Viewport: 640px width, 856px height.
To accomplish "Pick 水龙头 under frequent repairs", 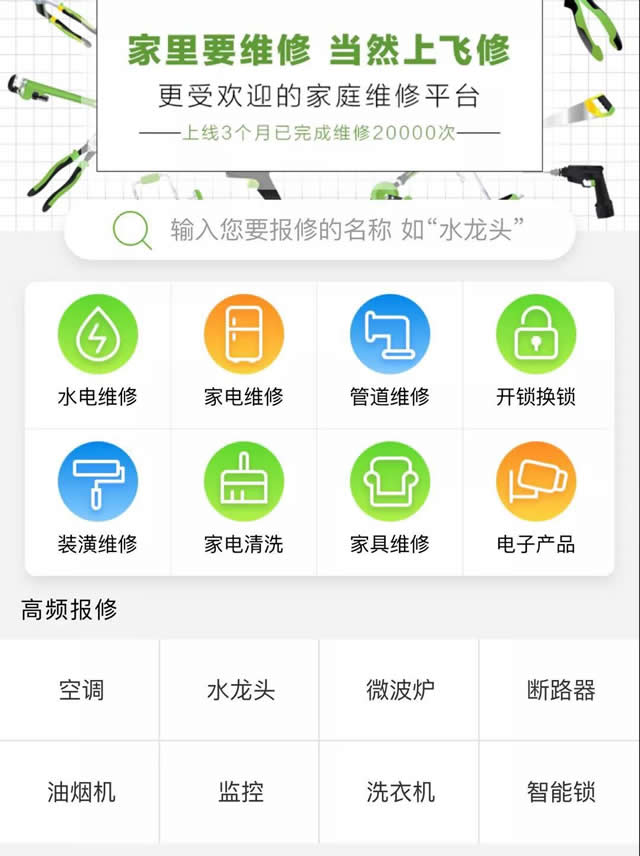I will point(240,690).
